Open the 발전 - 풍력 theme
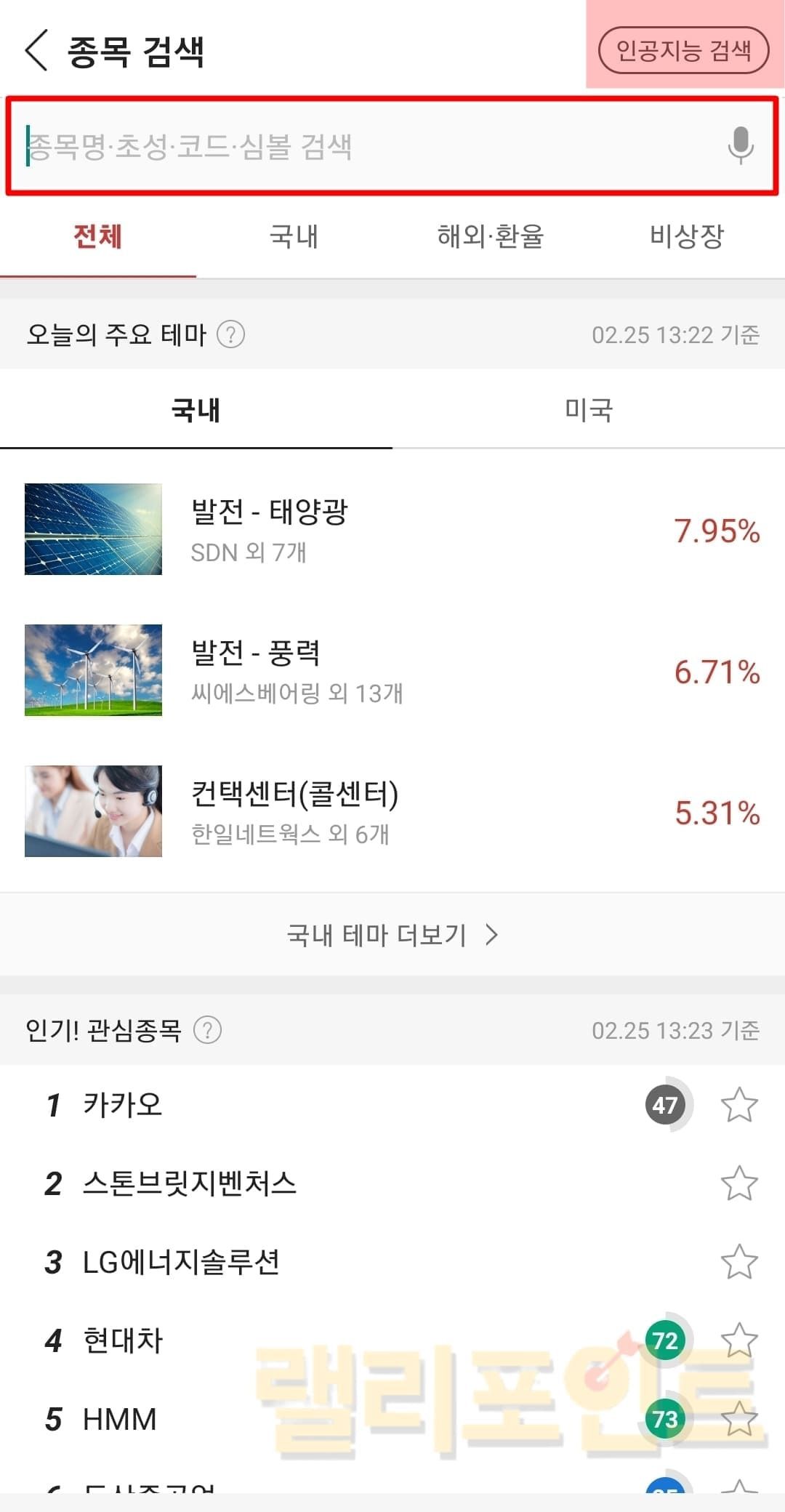This screenshot has width=785, height=1512. [x=392, y=670]
